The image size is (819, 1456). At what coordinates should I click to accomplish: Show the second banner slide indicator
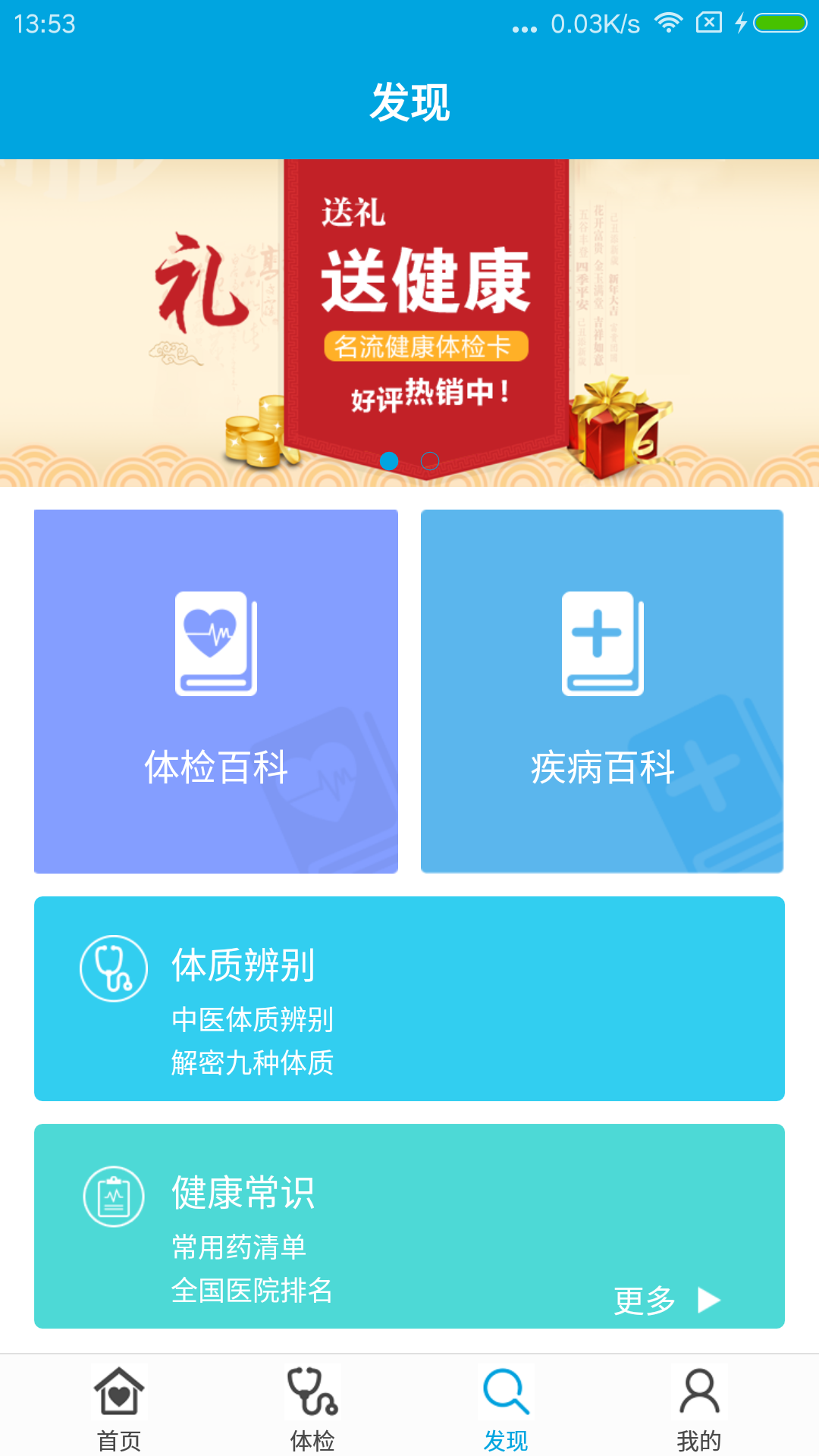click(x=430, y=461)
